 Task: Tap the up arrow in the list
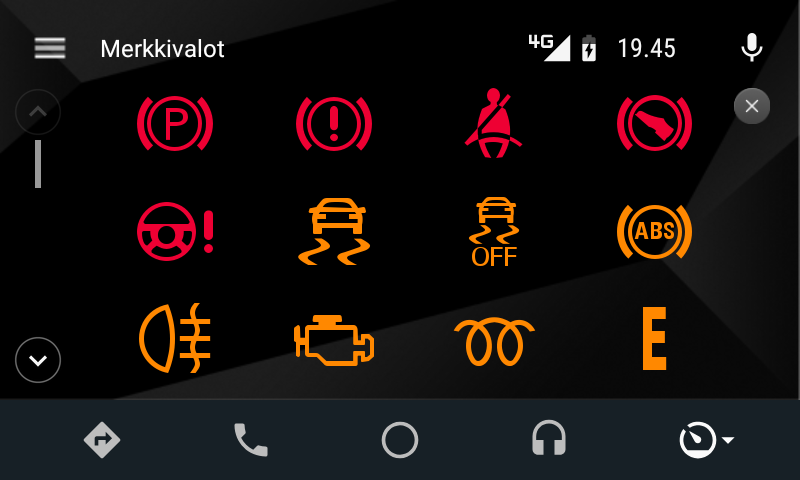click(x=38, y=112)
